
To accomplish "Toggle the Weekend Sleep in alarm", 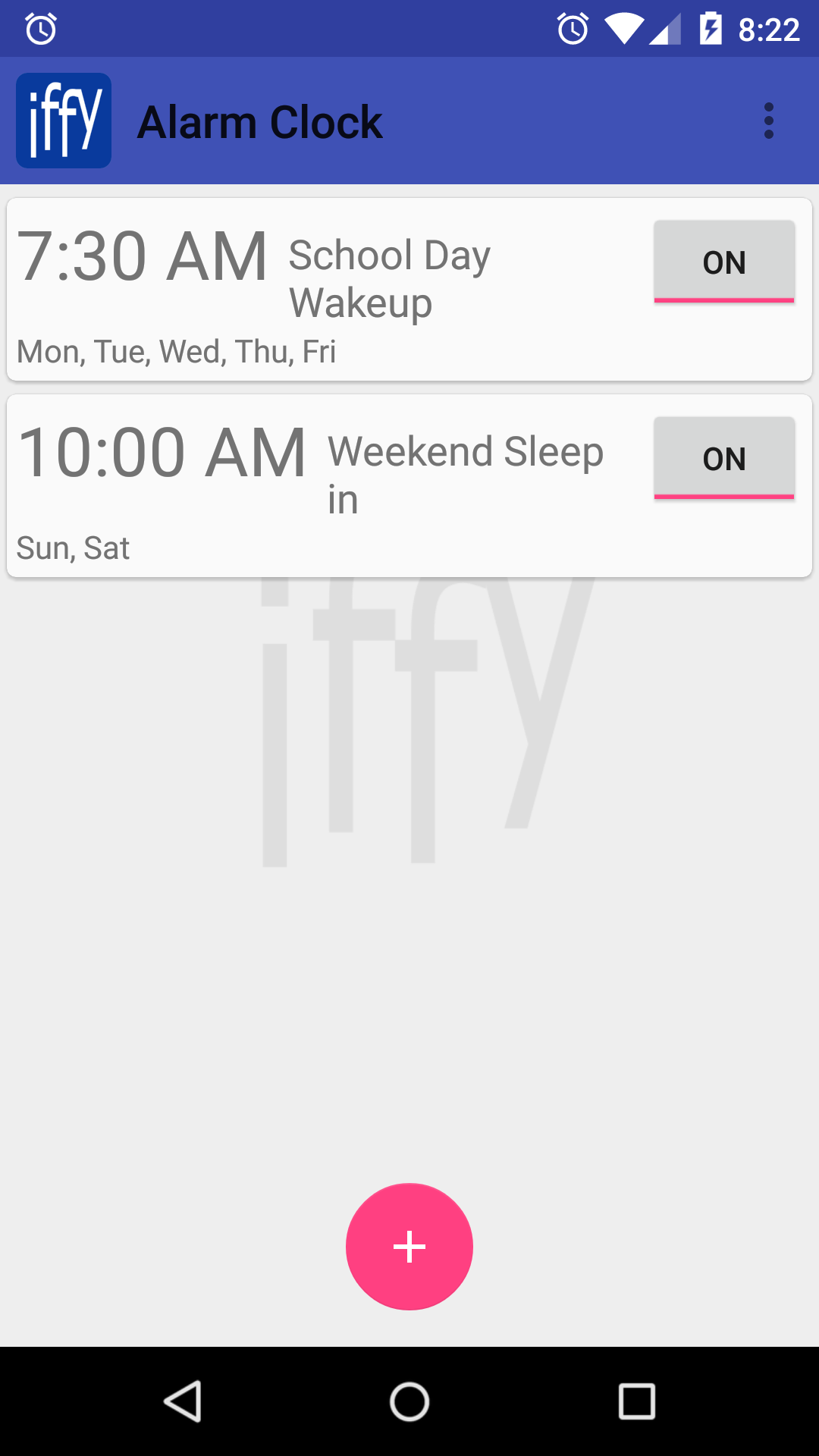I will (x=724, y=458).
